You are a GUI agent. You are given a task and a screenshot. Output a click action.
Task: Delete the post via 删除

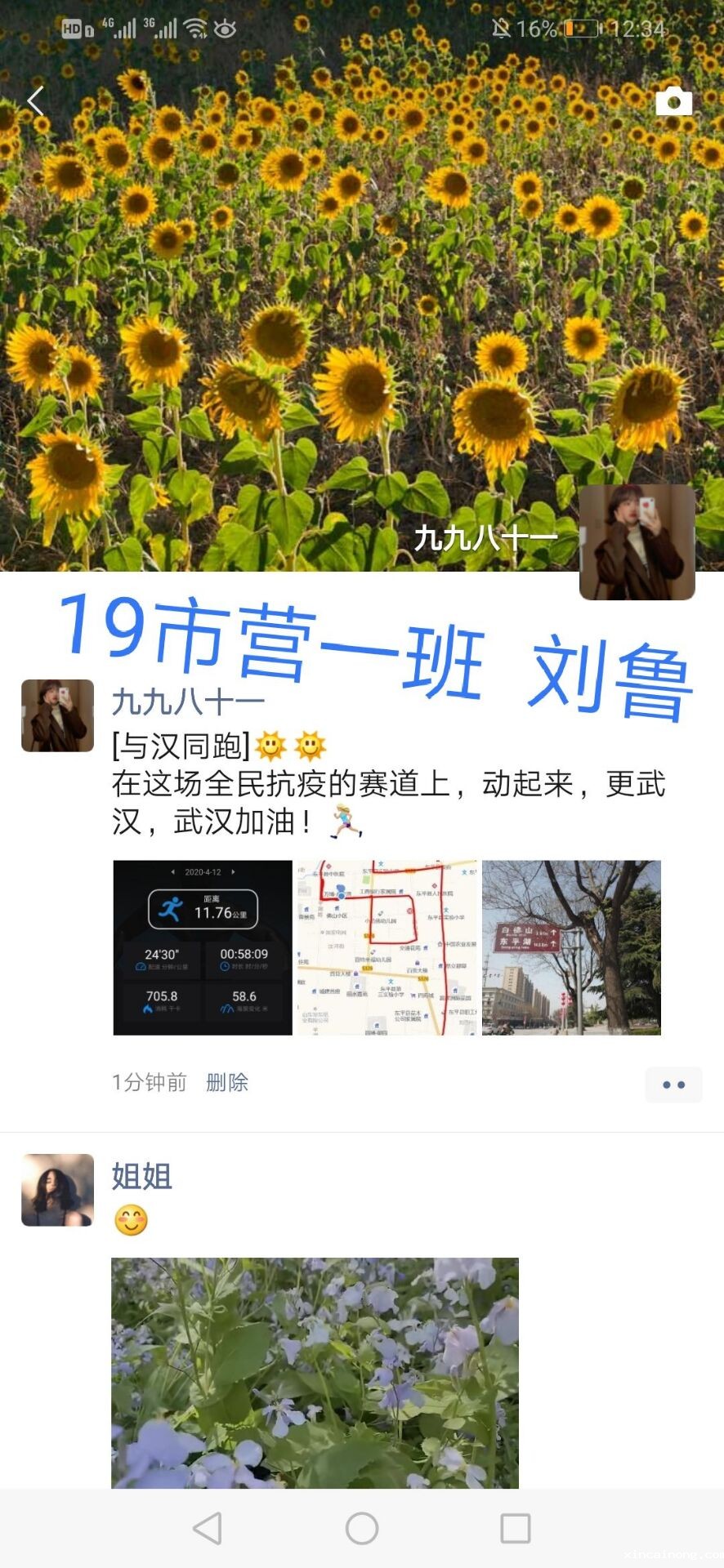coord(227,1083)
